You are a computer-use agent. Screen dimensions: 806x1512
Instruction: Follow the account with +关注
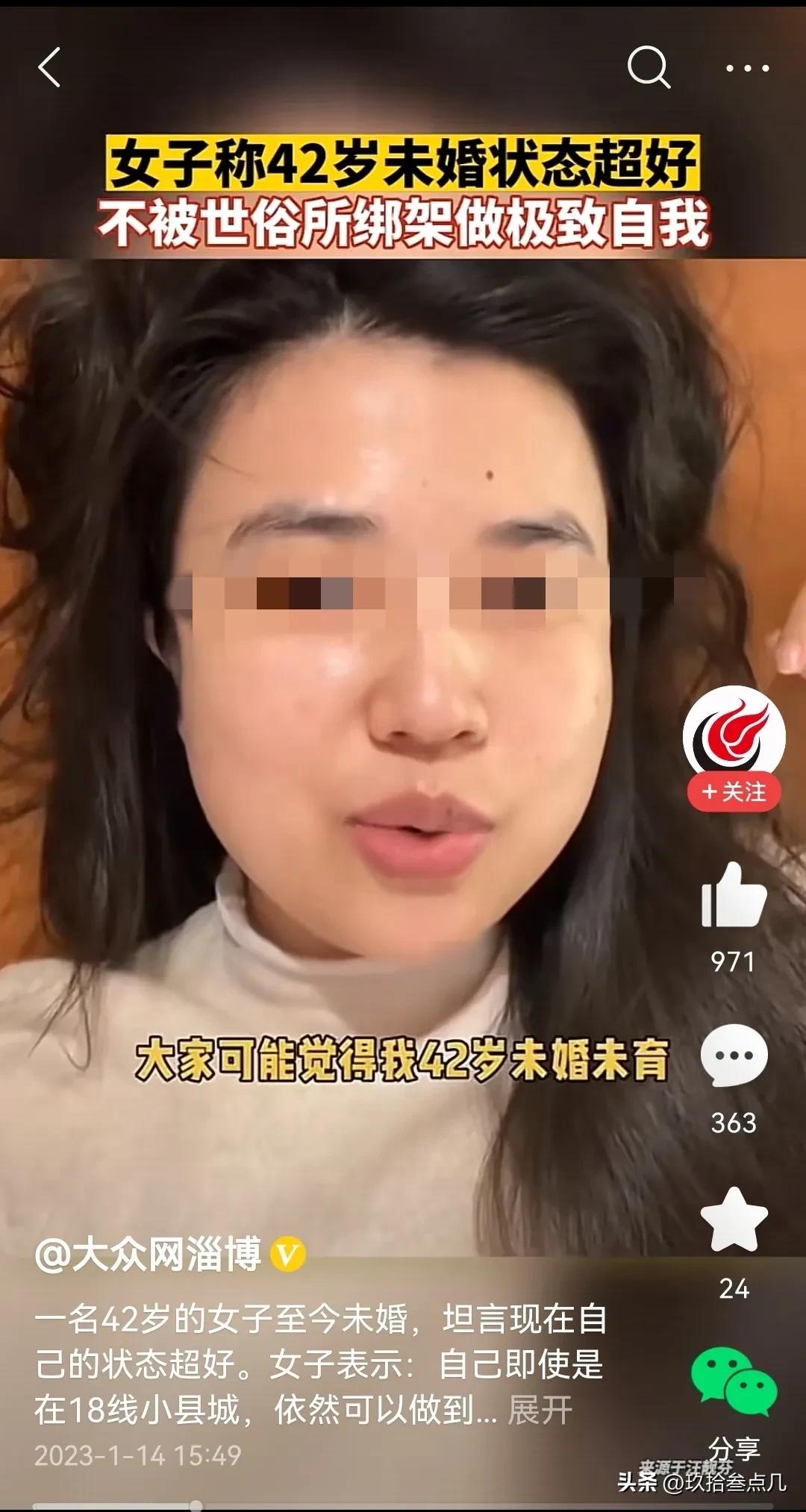coord(734,791)
